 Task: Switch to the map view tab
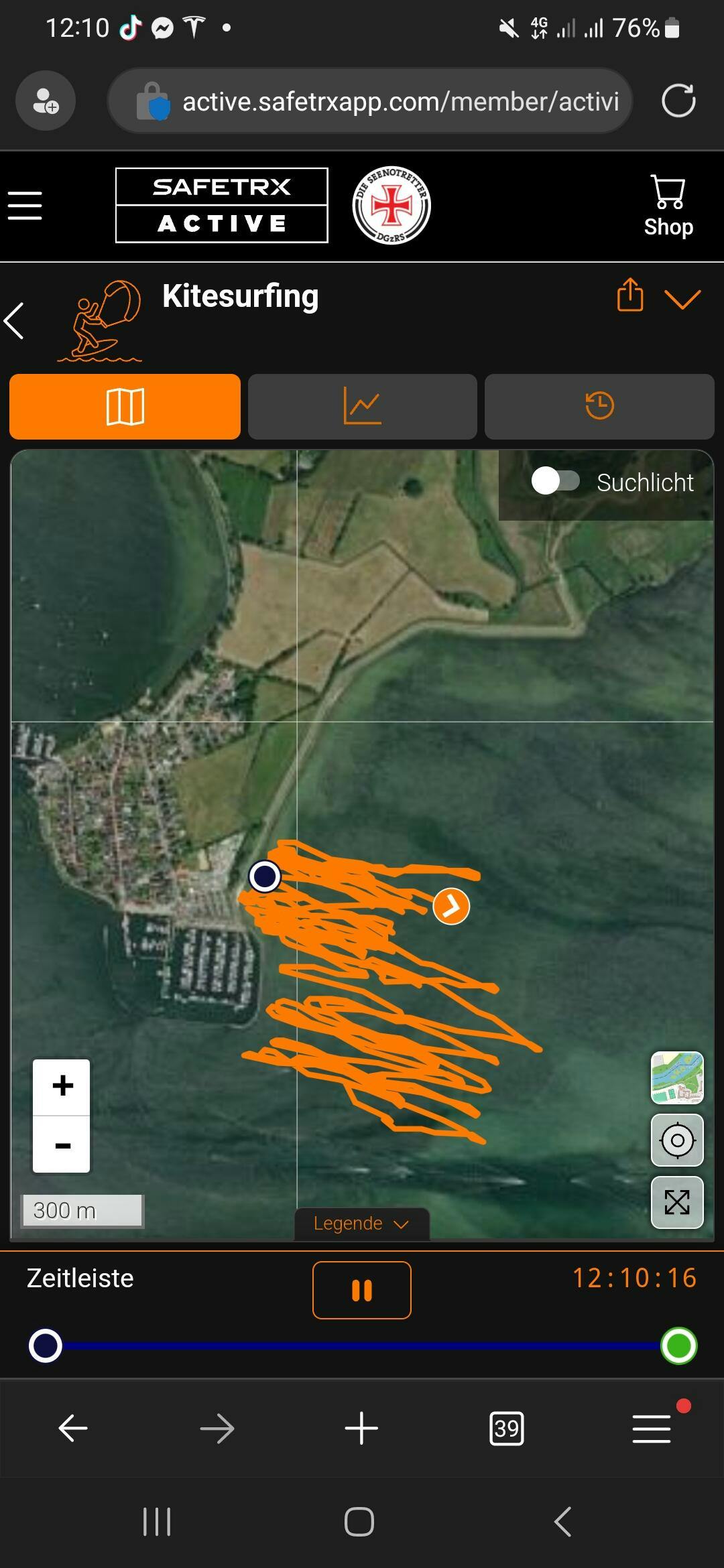[x=125, y=407]
